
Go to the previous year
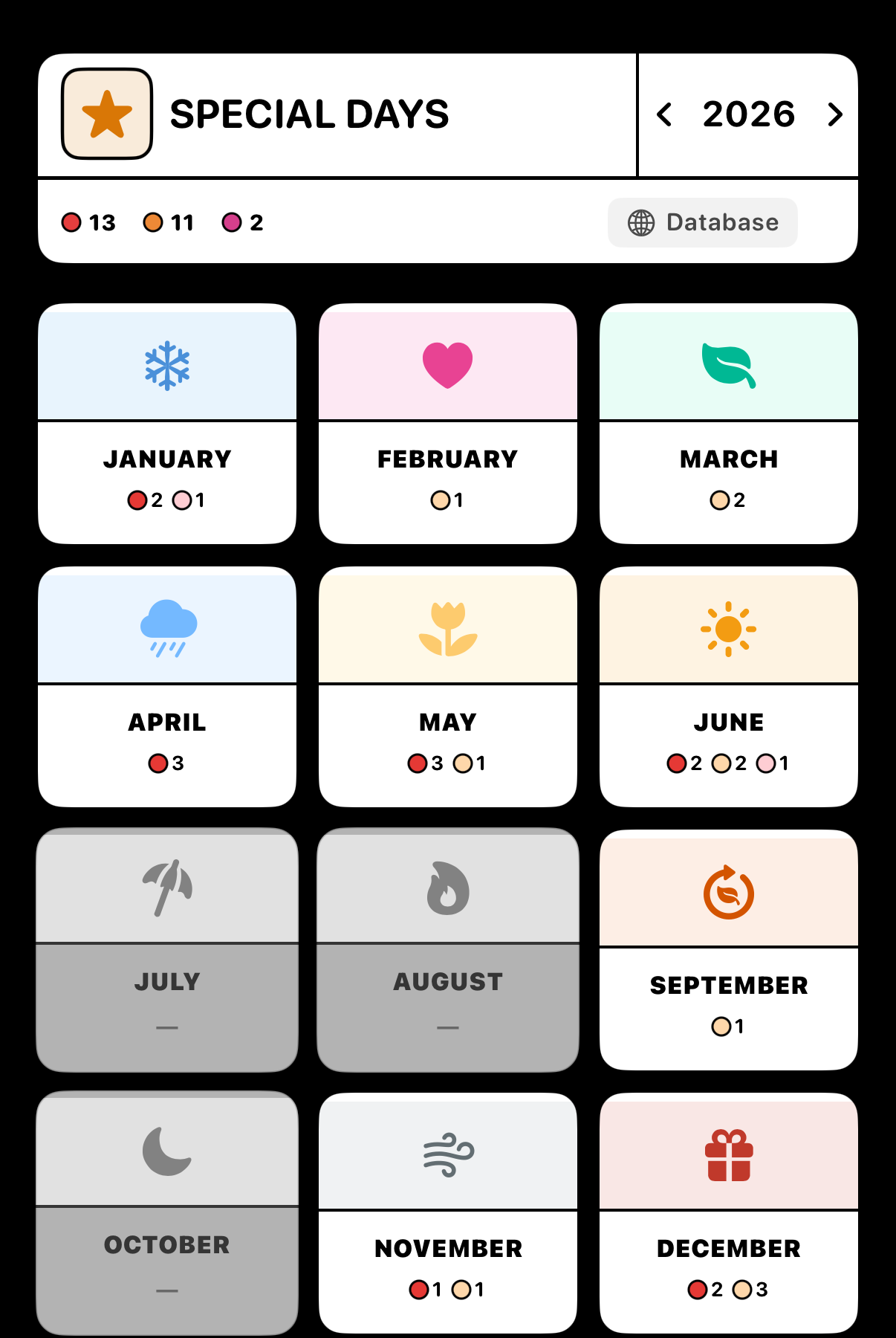(x=665, y=114)
